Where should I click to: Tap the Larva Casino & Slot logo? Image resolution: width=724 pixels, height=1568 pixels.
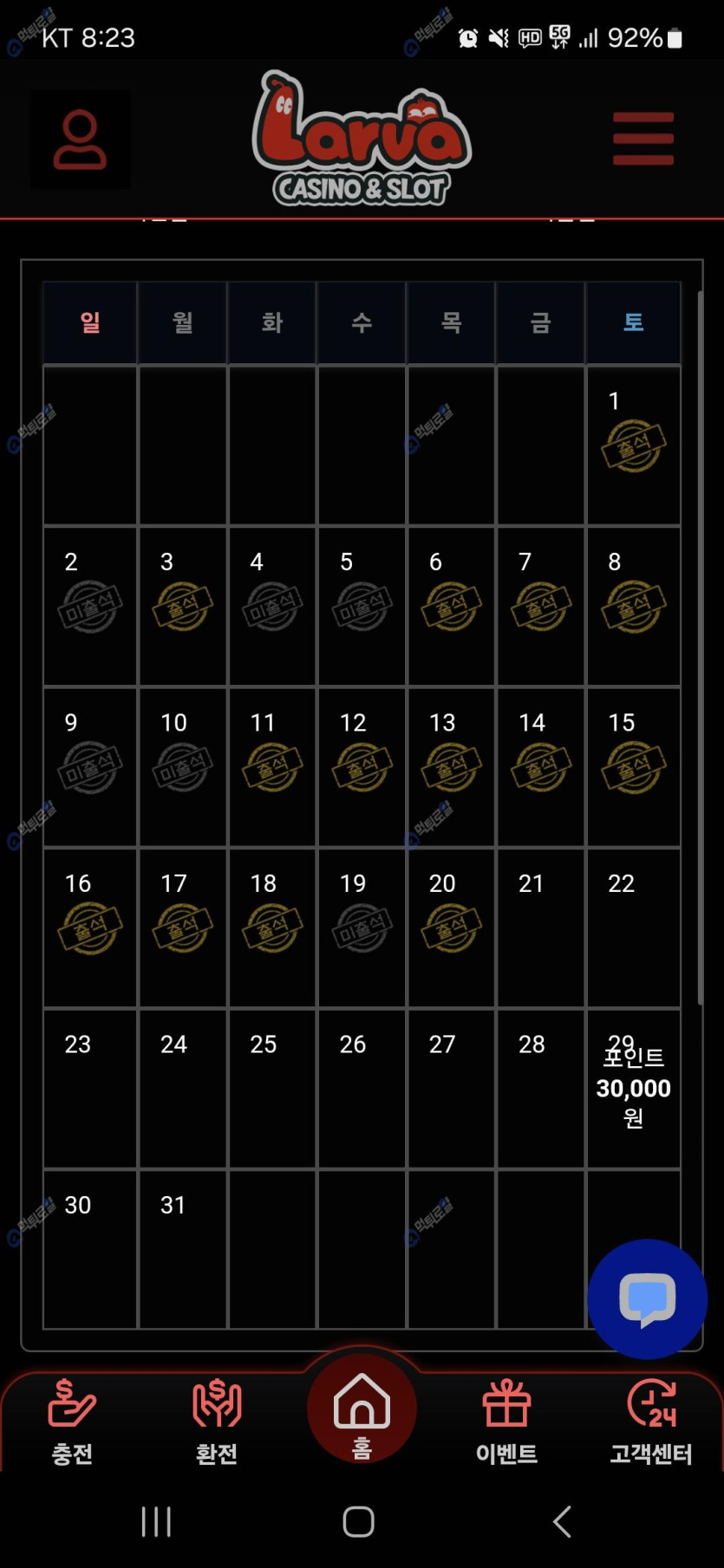[362, 139]
